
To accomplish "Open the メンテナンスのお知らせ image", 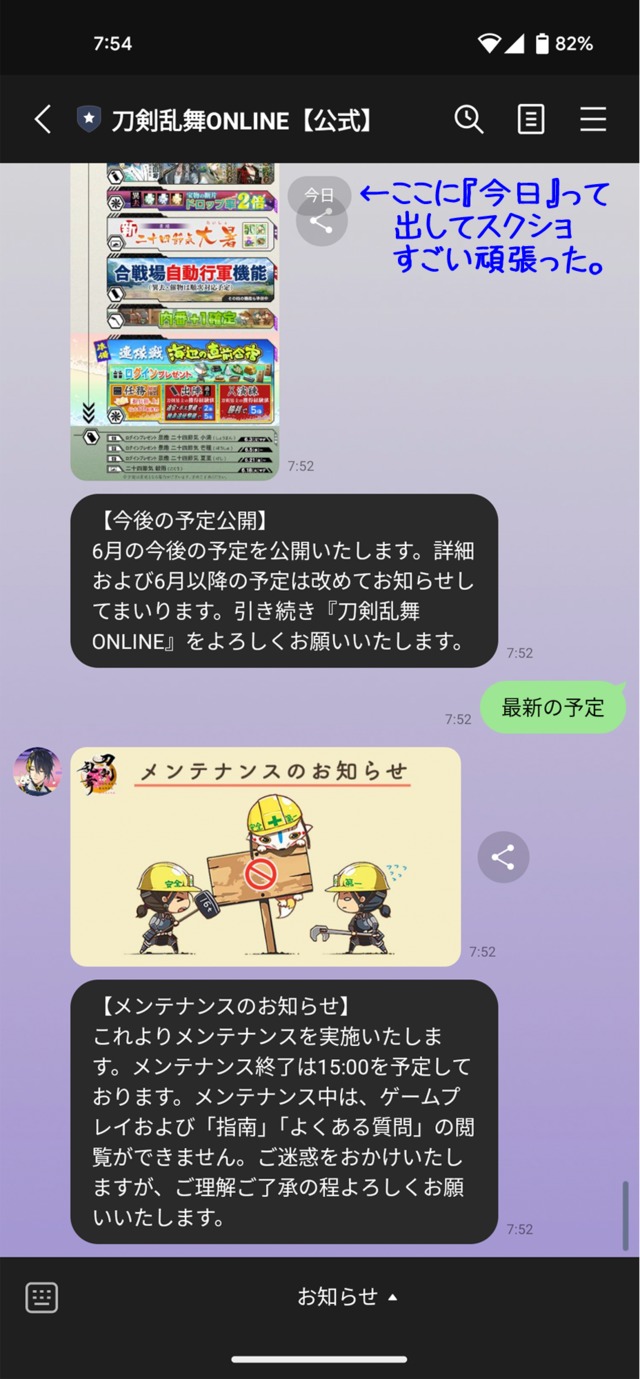I will (x=265, y=857).
